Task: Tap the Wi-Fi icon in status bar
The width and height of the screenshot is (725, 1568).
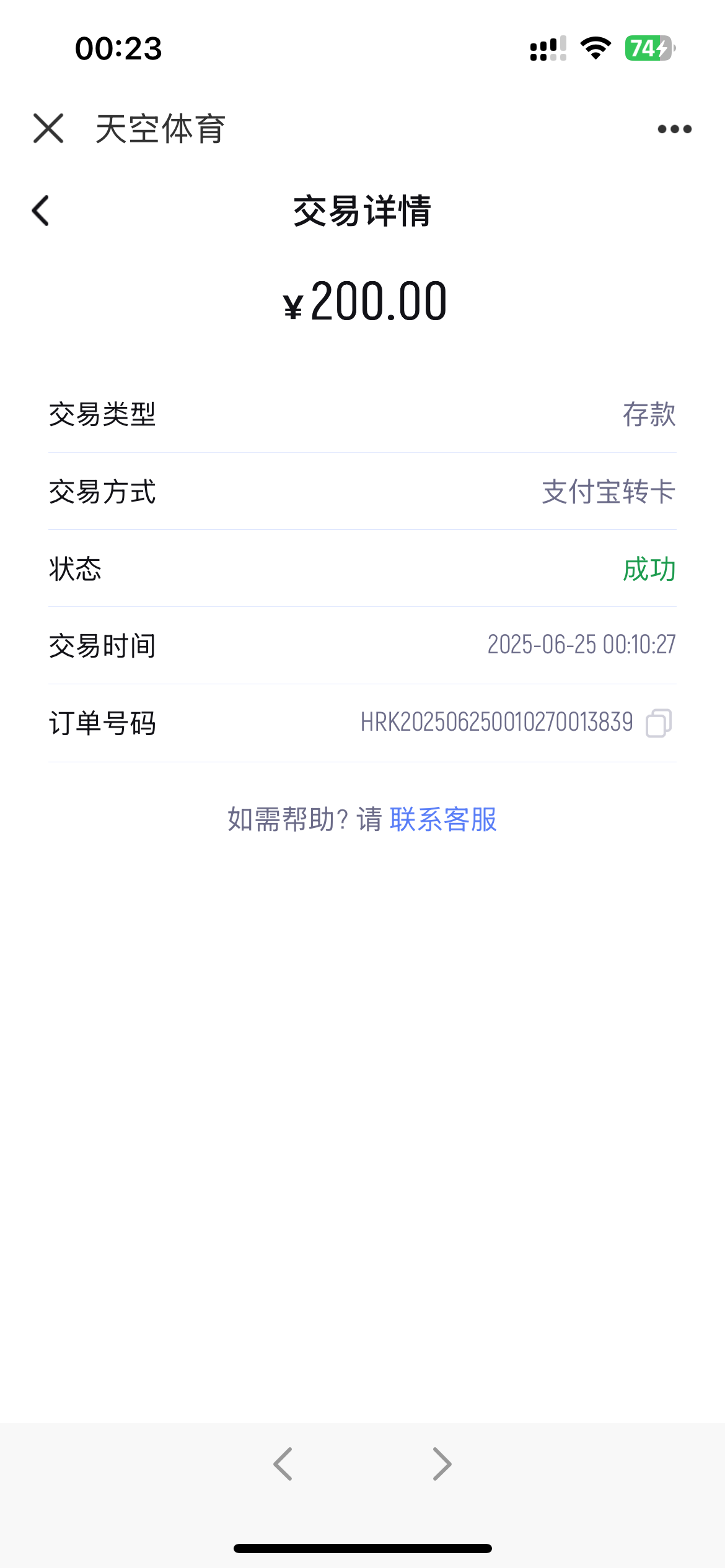Action: click(593, 51)
